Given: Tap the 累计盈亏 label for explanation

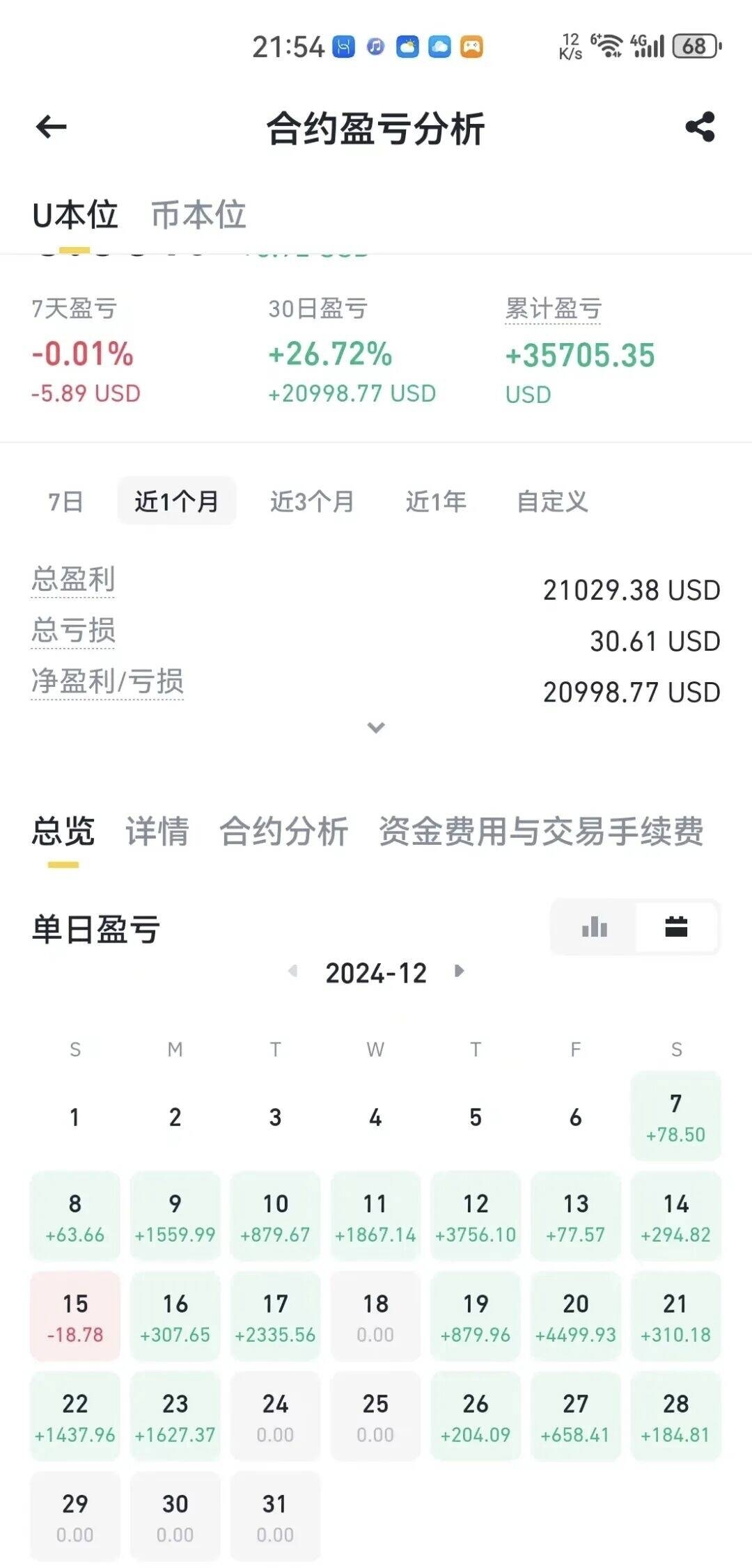Looking at the screenshot, I should tap(553, 308).
